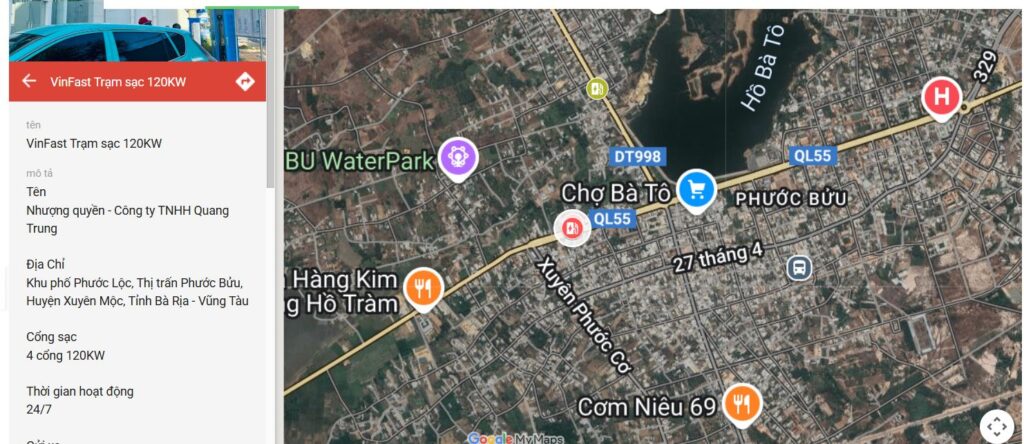Get directions to VinFast Trạm sạc 120KW
Image resolution: width=1024 pixels, height=444 pixels.
point(245,82)
